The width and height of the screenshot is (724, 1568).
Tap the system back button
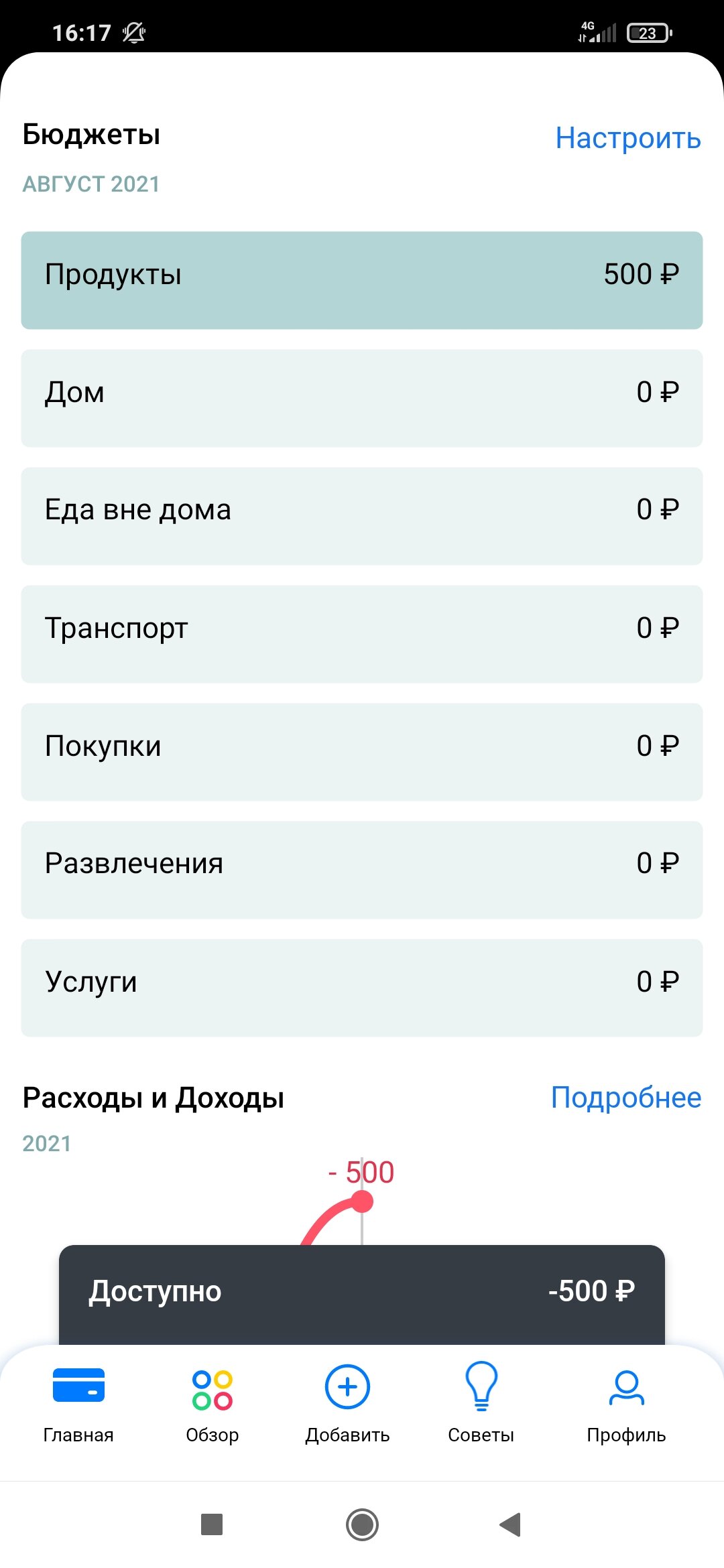[x=511, y=1524]
